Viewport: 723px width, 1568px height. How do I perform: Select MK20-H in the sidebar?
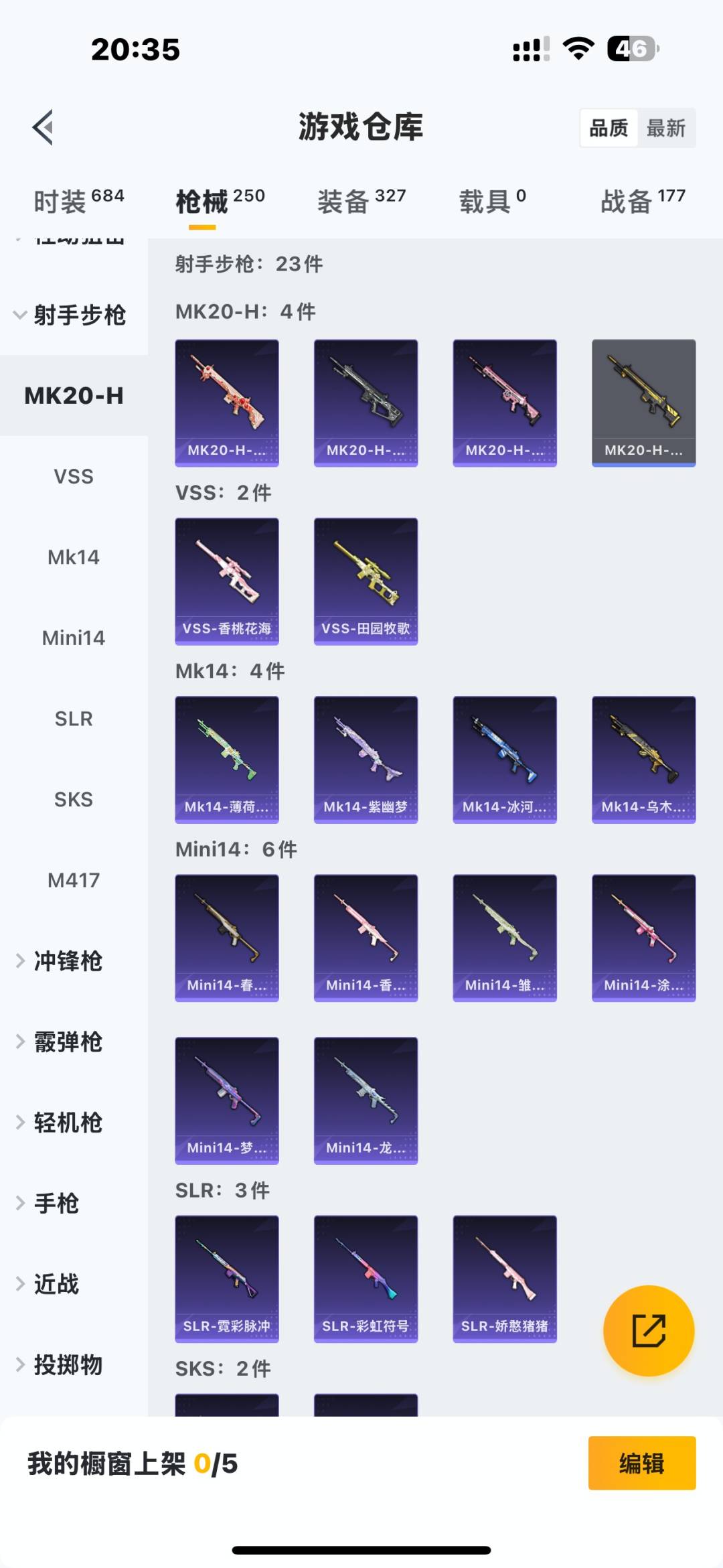pos(74,396)
